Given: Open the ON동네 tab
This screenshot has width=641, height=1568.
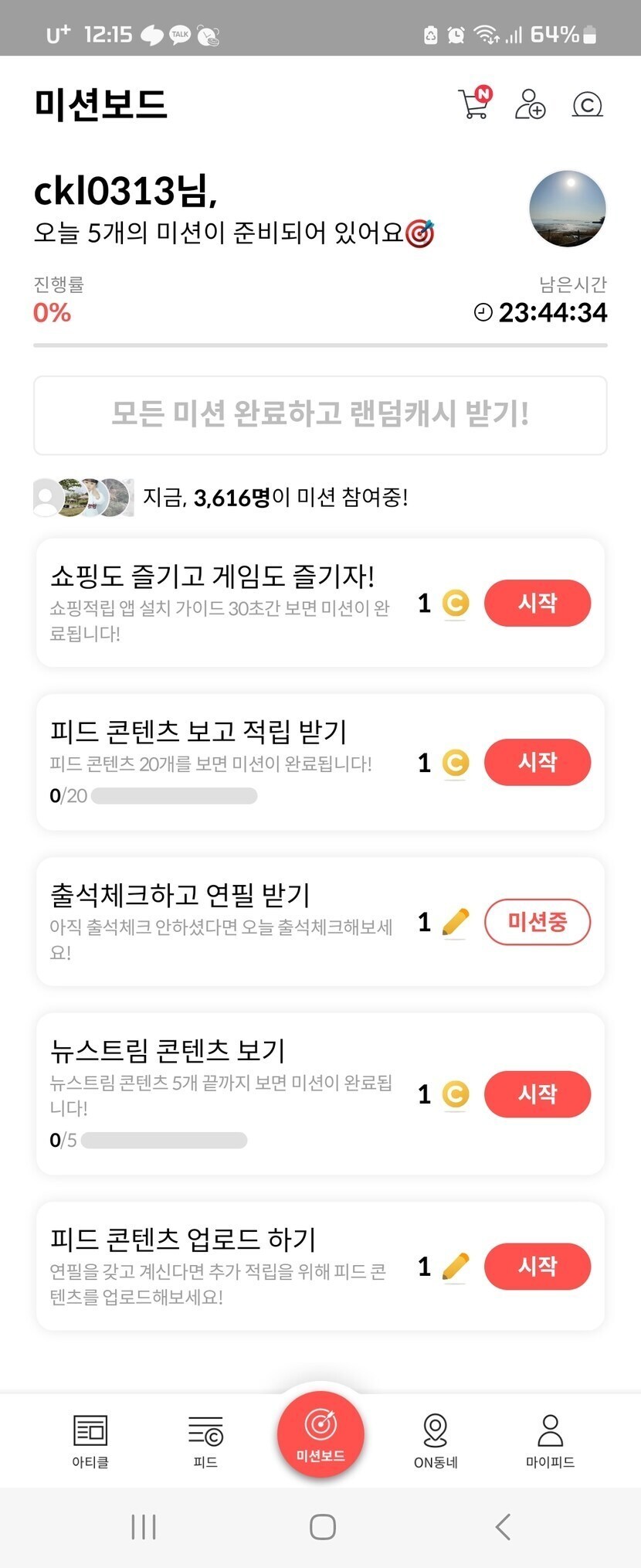Looking at the screenshot, I should (x=436, y=1440).
